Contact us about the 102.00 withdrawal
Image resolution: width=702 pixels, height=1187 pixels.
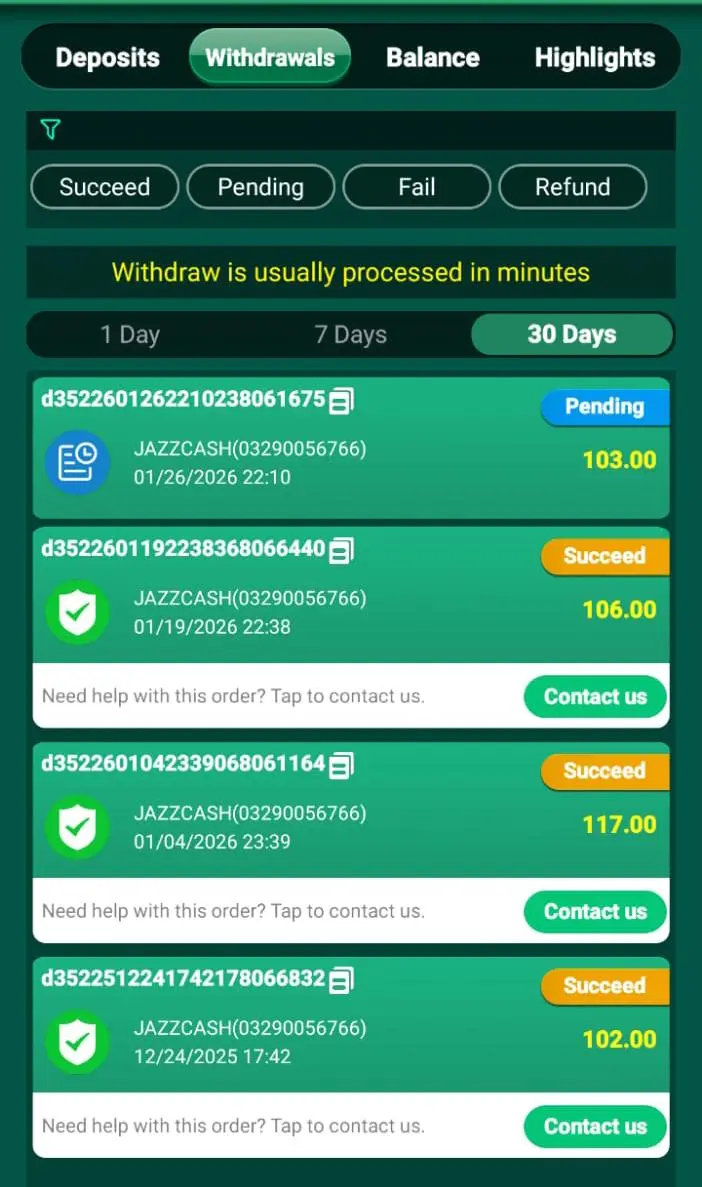[595, 1127]
